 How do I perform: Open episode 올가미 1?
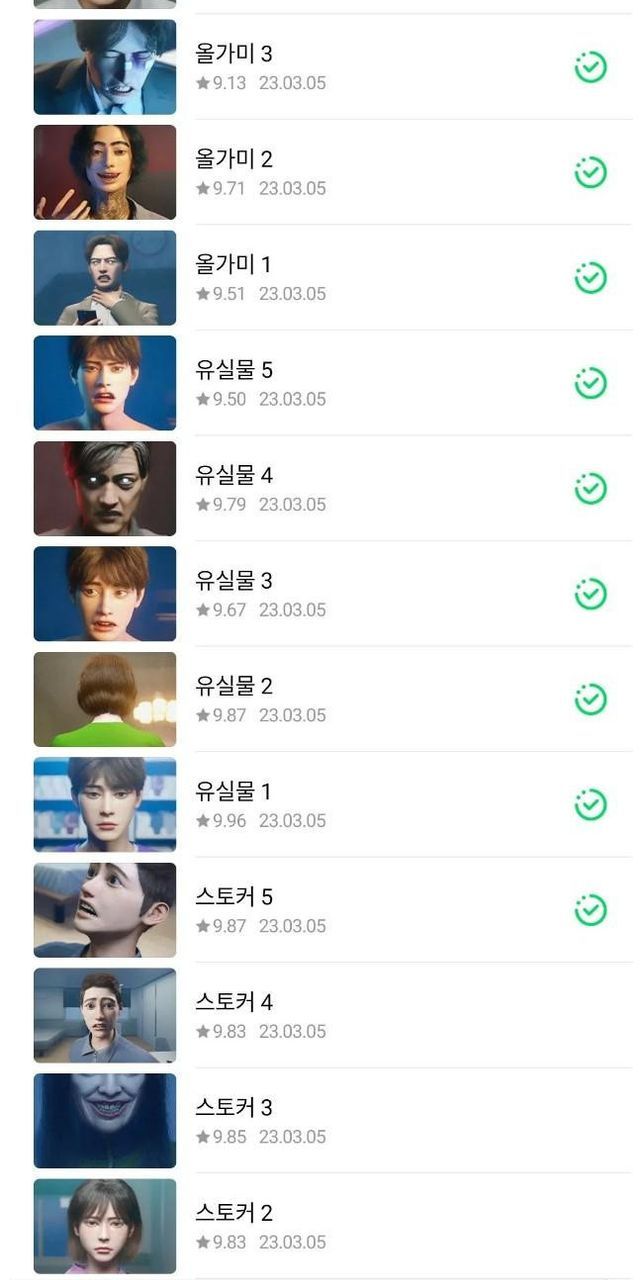pyautogui.click(x=320, y=278)
